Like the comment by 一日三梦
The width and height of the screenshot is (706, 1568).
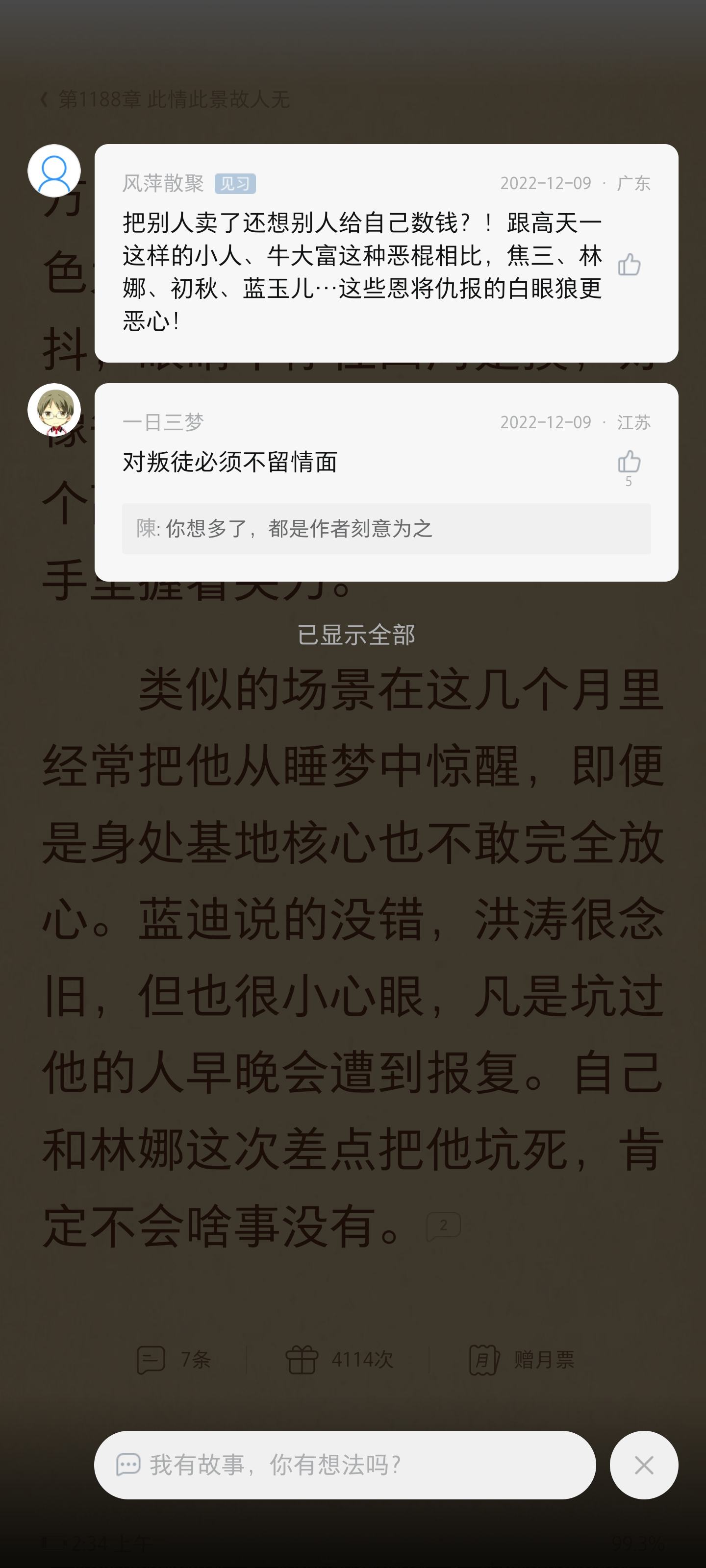coord(629,462)
